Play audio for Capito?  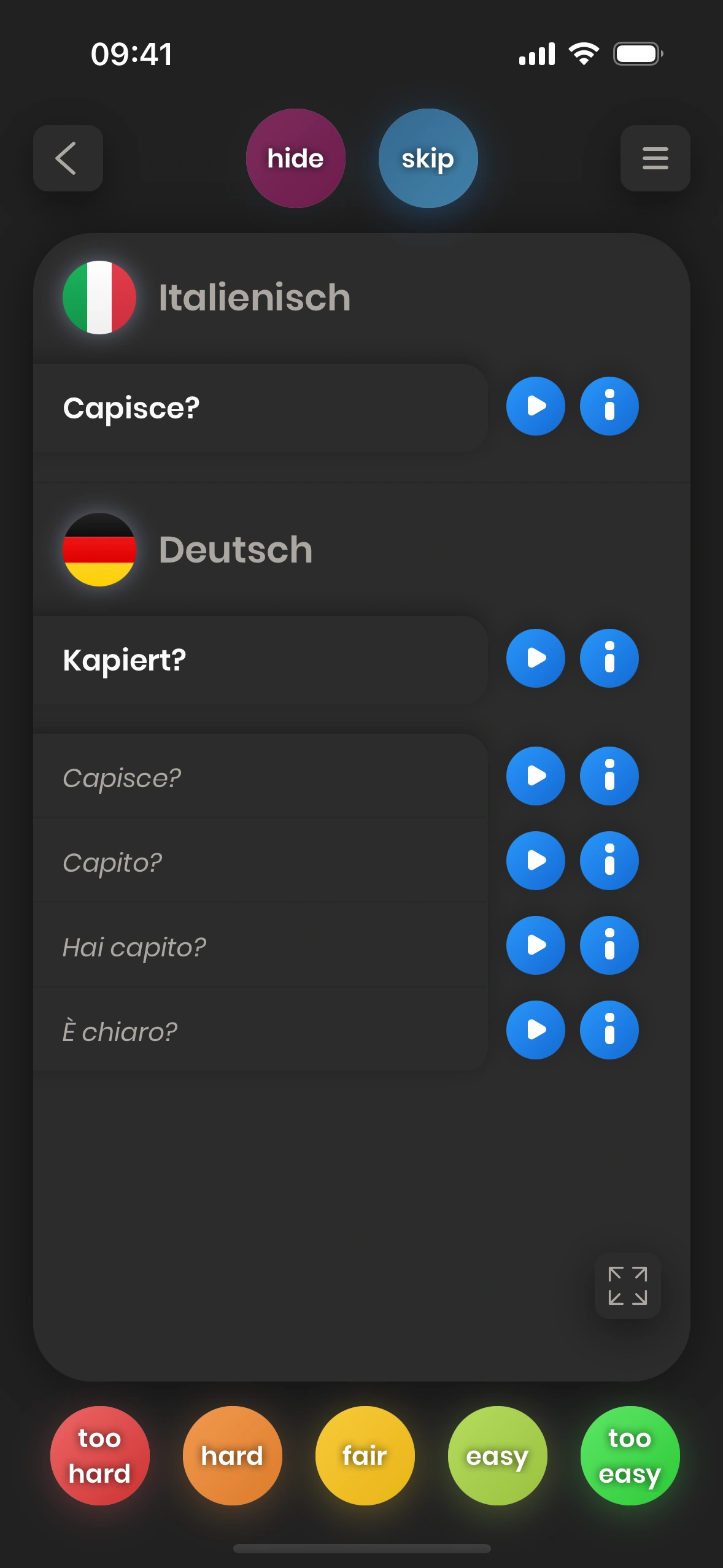[535, 861]
